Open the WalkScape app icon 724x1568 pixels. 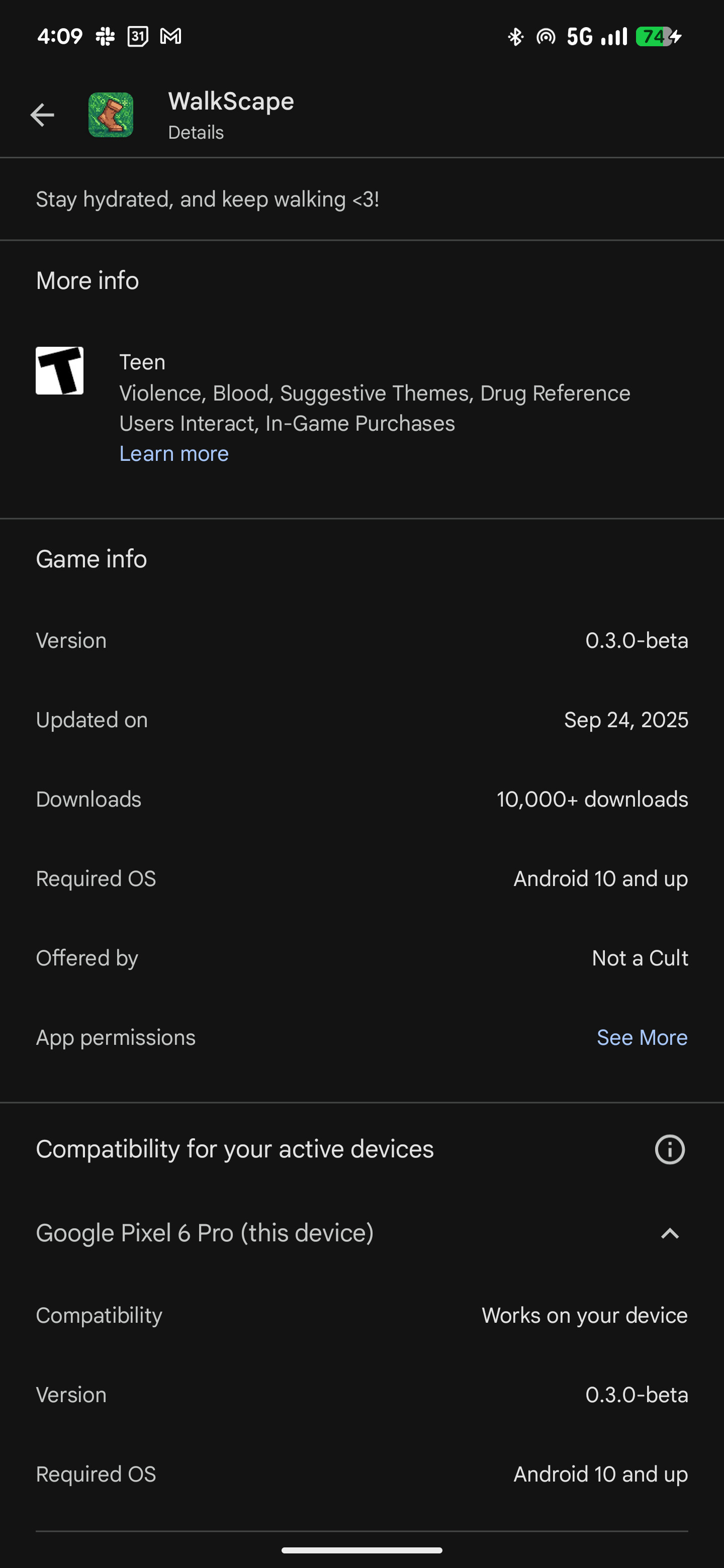tap(112, 115)
